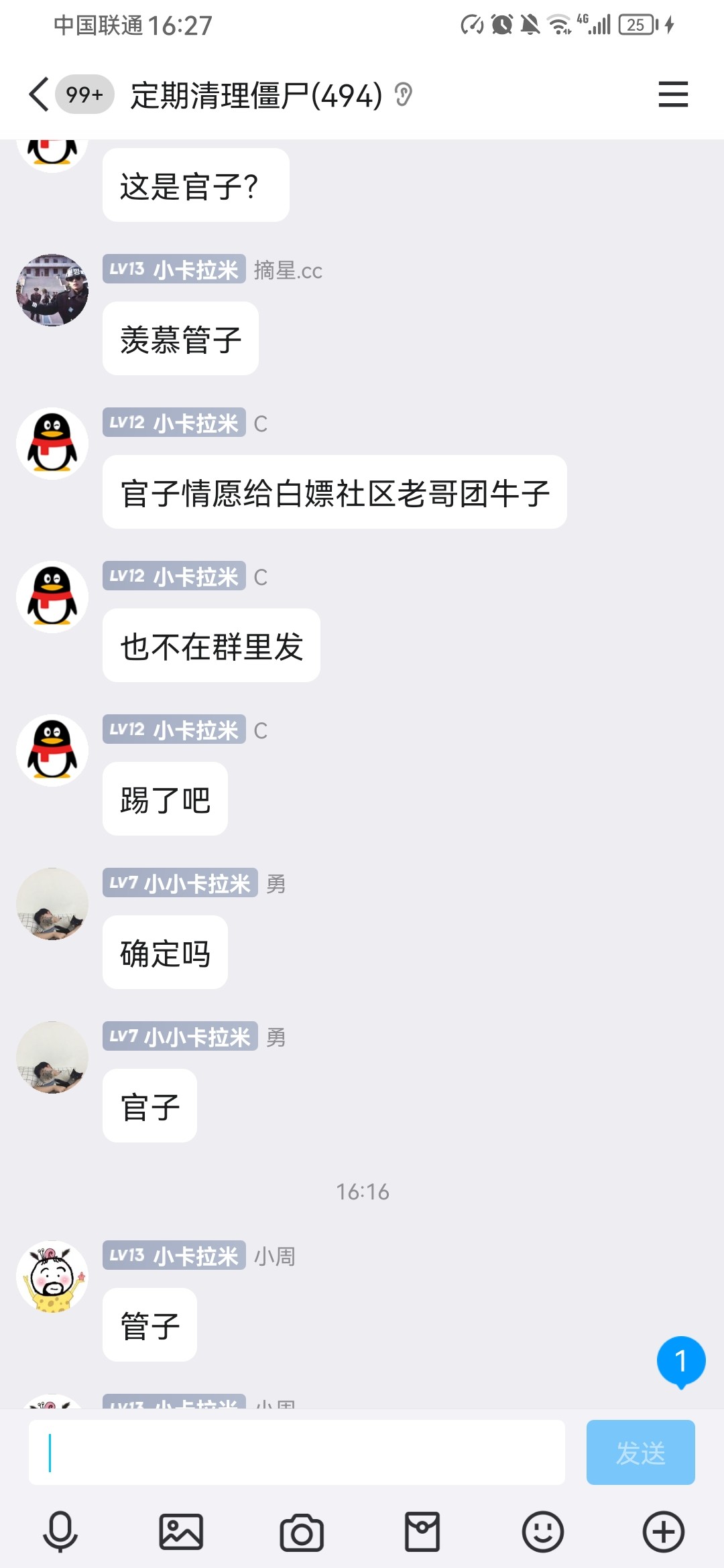Open the red packet icon
The width and height of the screenshot is (724, 1568).
coord(422,1532)
